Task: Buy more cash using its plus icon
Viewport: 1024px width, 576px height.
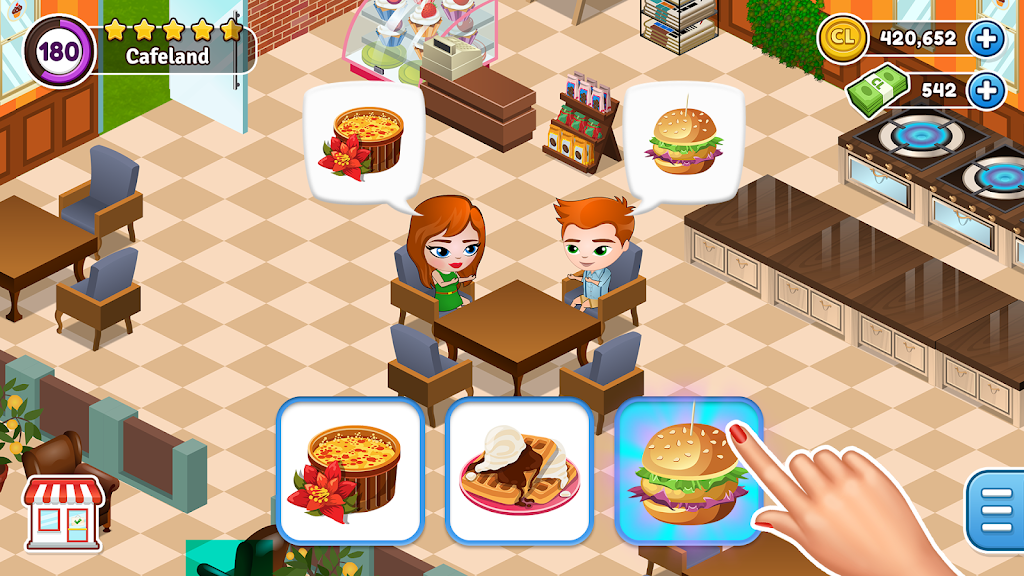Action: coord(986,90)
